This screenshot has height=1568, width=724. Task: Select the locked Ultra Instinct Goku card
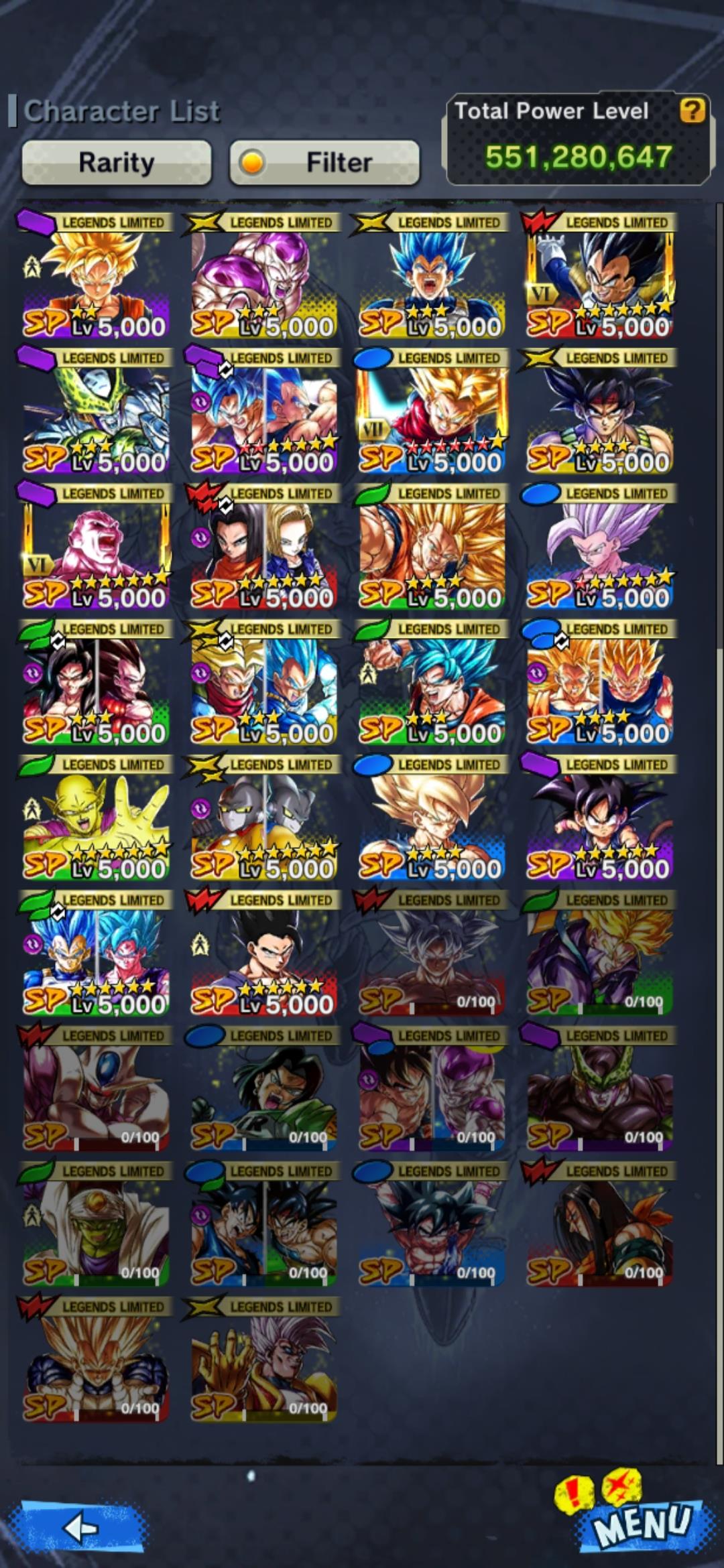[431, 953]
